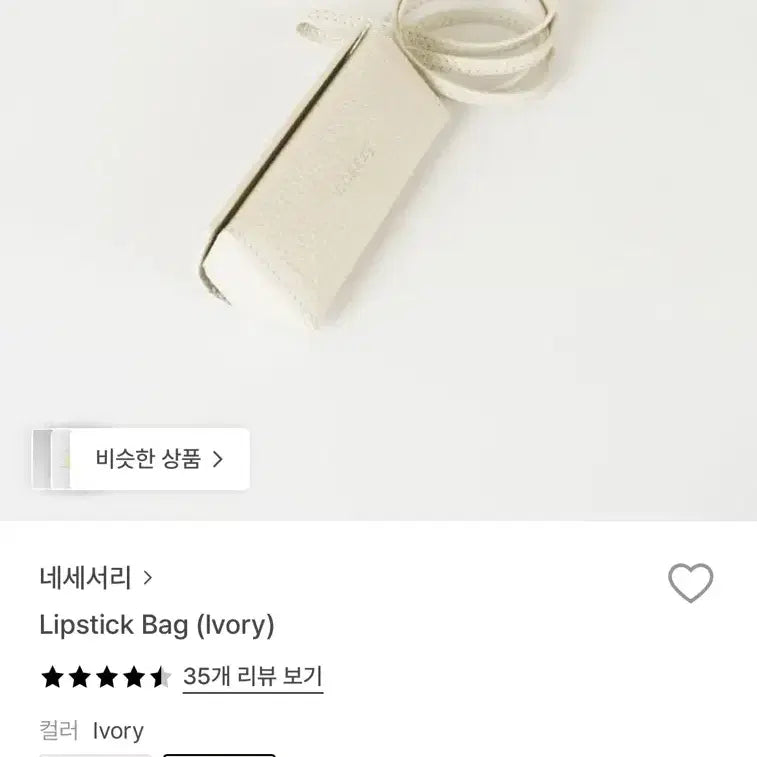Add Lipstick Bag to wishlist with heart
Screen dimensions: 757x757
[x=690, y=583]
